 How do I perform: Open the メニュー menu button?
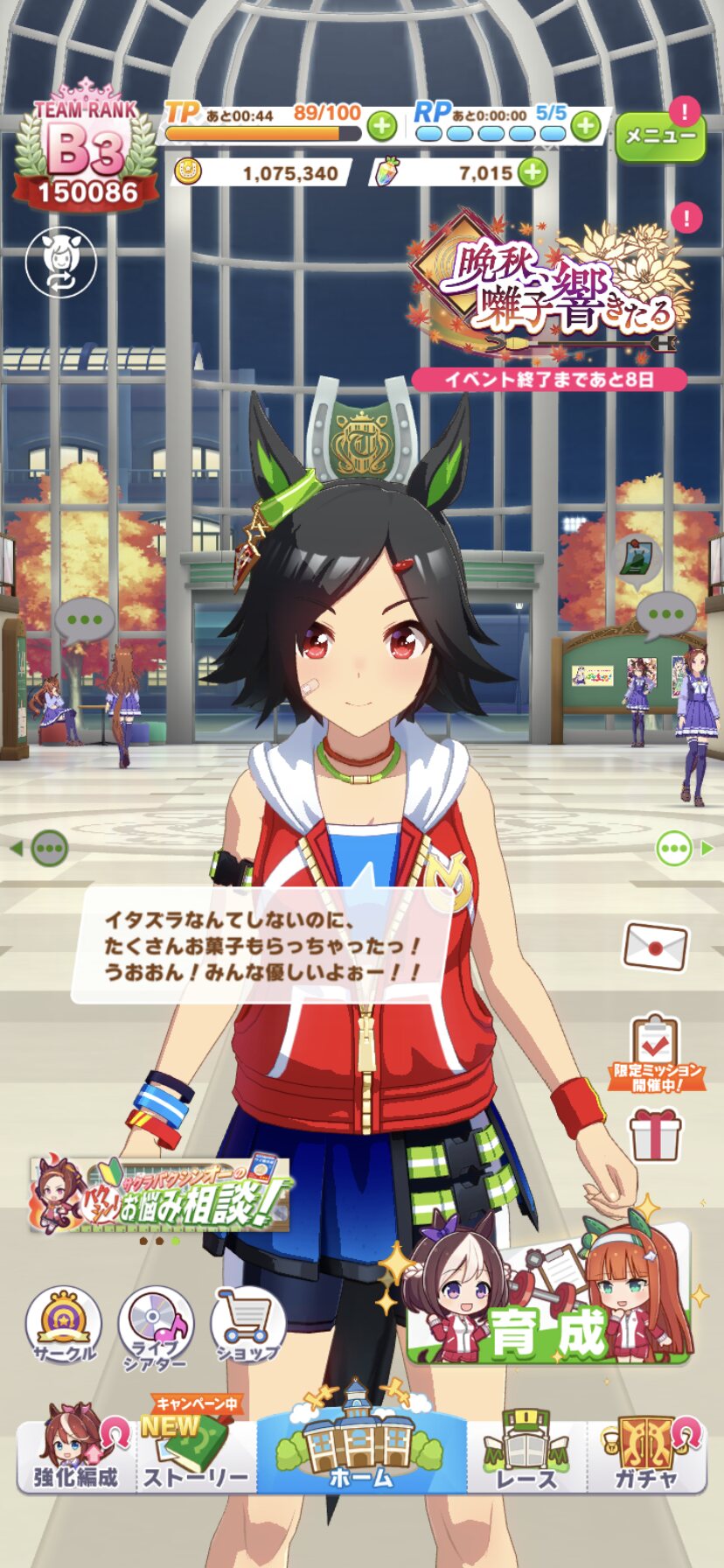pyautogui.click(x=660, y=136)
